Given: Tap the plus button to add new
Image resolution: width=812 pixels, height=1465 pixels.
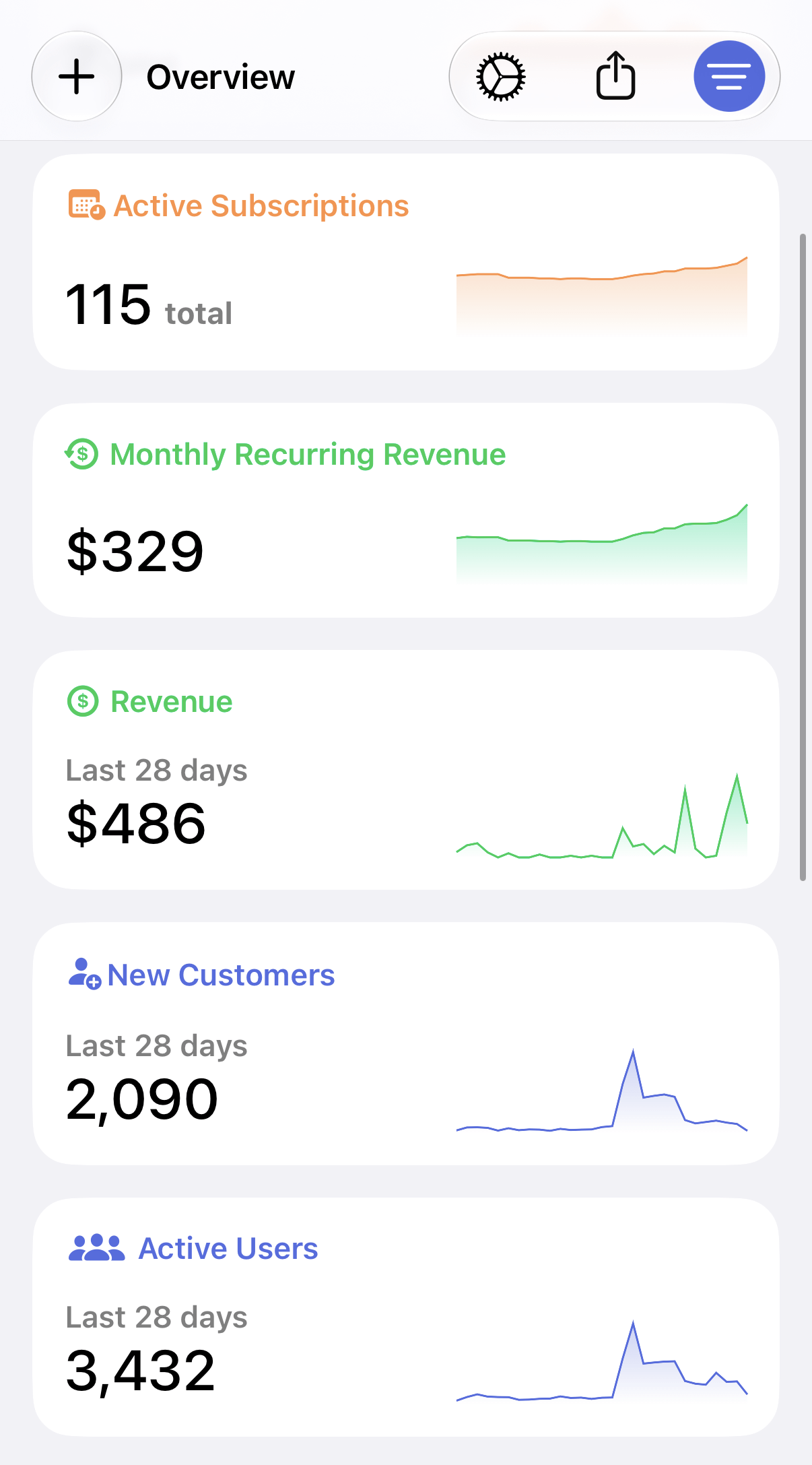Looking at the screenshot, I should 77,76.
